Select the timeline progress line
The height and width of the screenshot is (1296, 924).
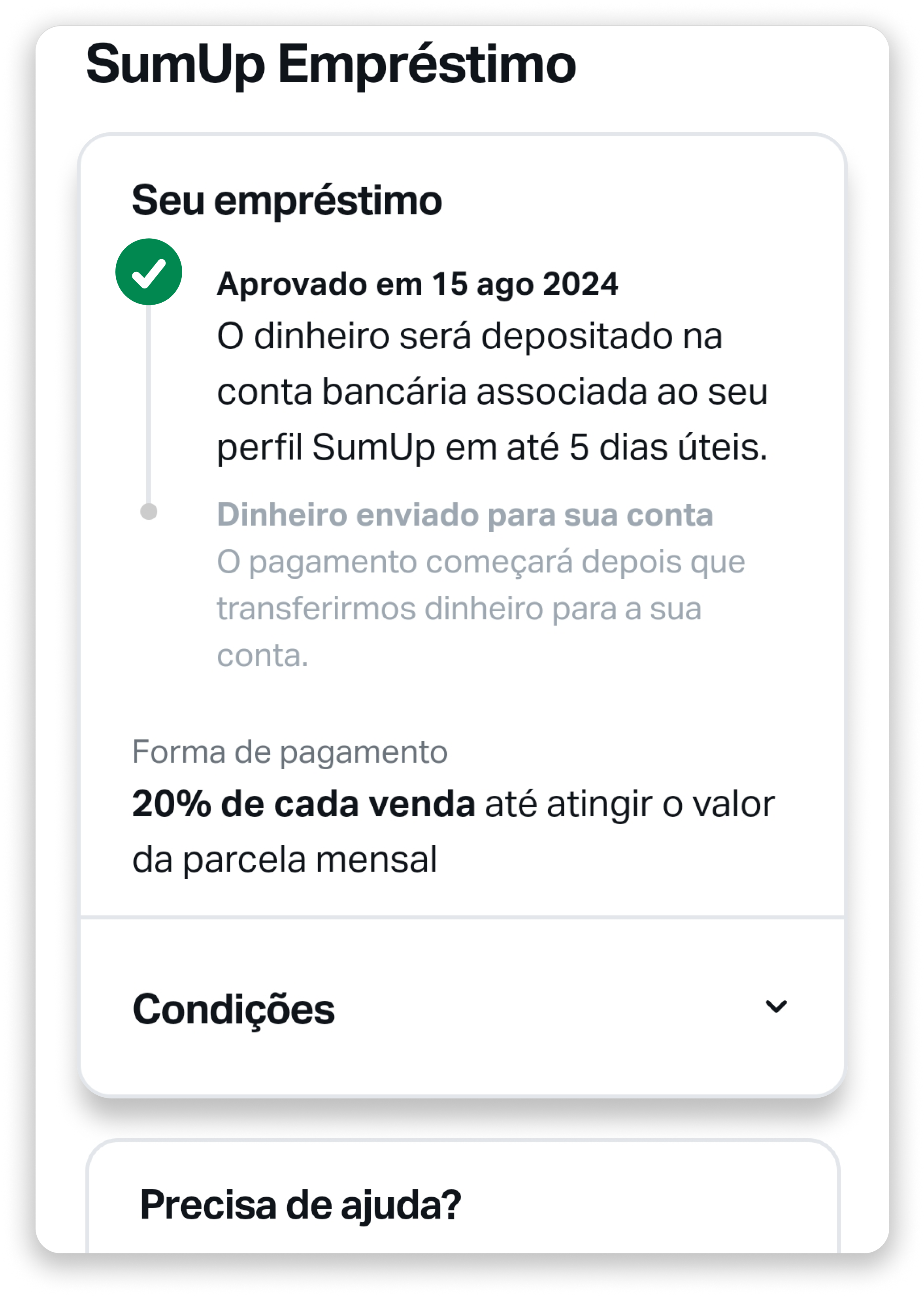(x=149, y=398)
